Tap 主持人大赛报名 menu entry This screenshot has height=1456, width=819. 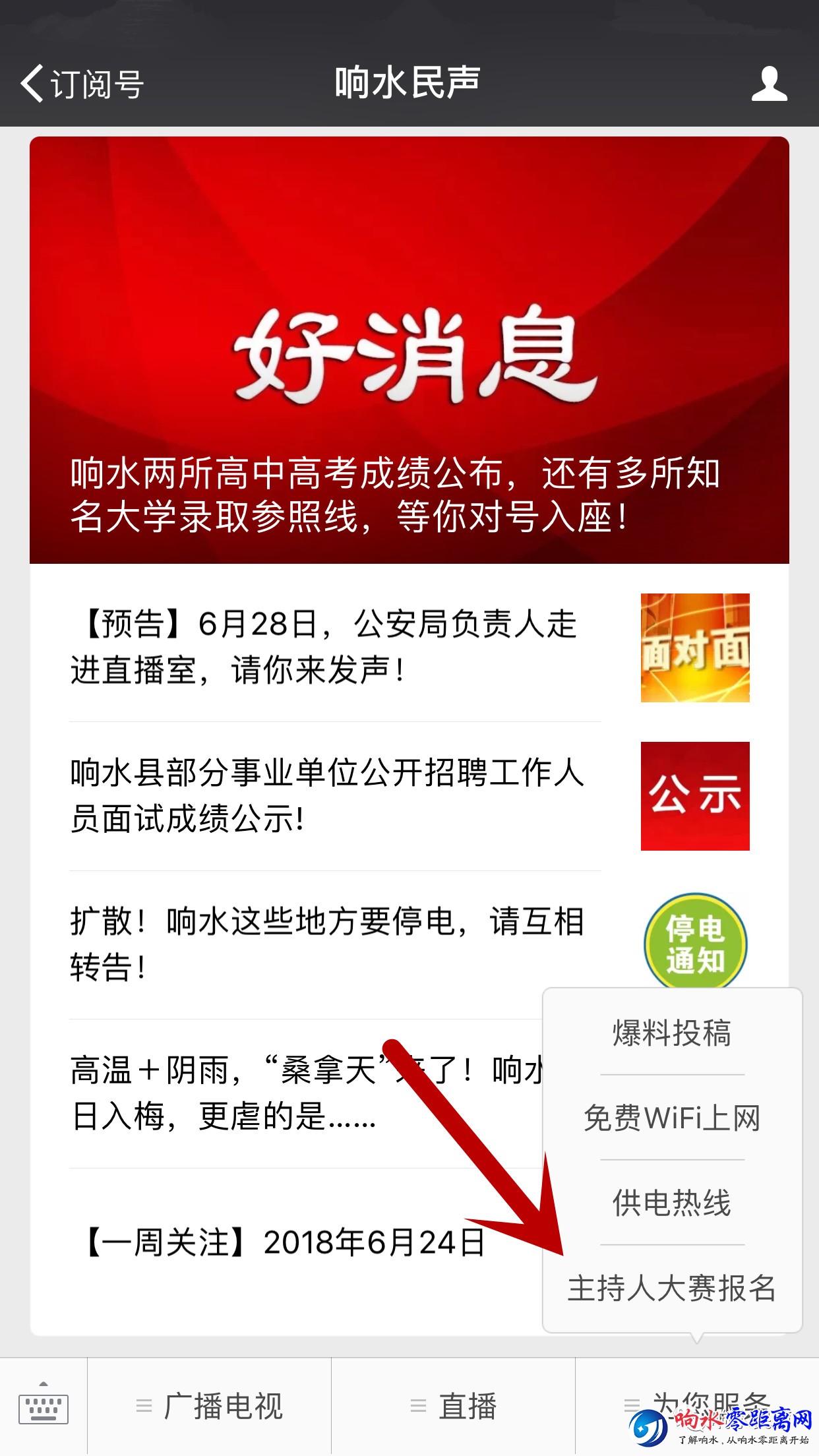point(672,1288)
